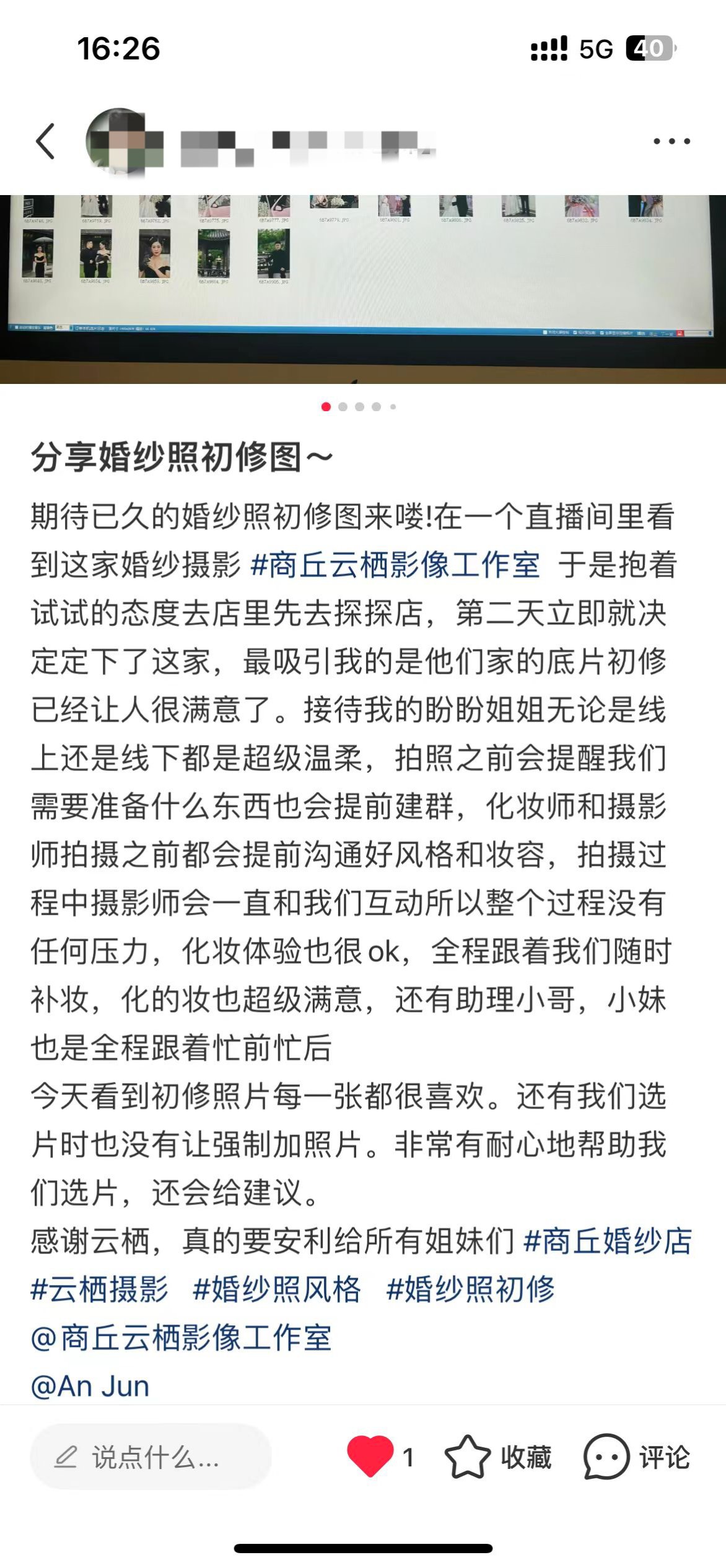This screenshot has height=1568, width=726.
Task: Open hashtag #商丘云栖影像工作室
Action: coord(395,565)
